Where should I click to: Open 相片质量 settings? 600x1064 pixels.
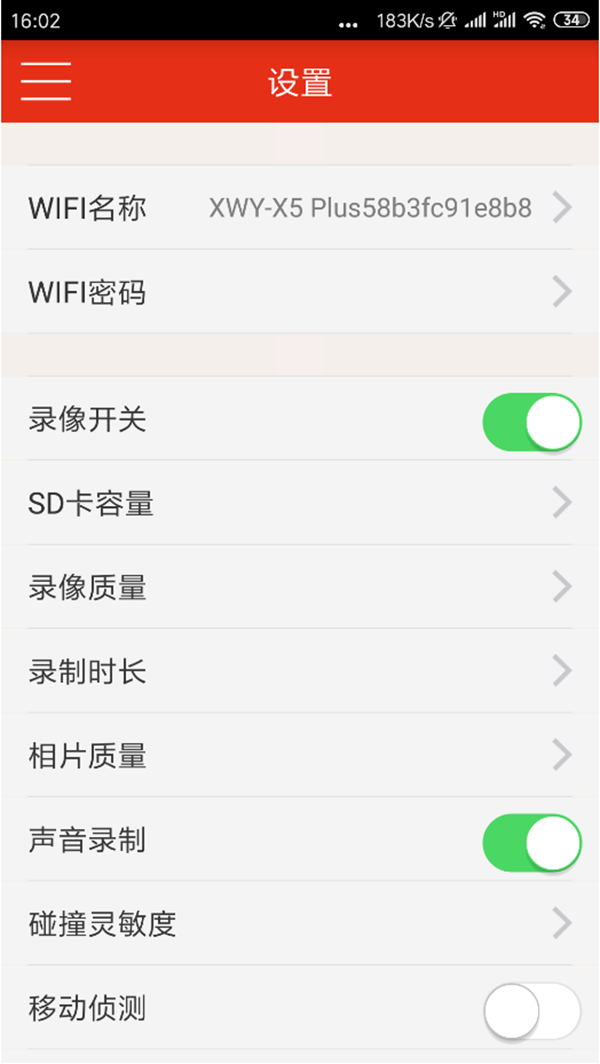pyautogui.click(x=300, y=755)
